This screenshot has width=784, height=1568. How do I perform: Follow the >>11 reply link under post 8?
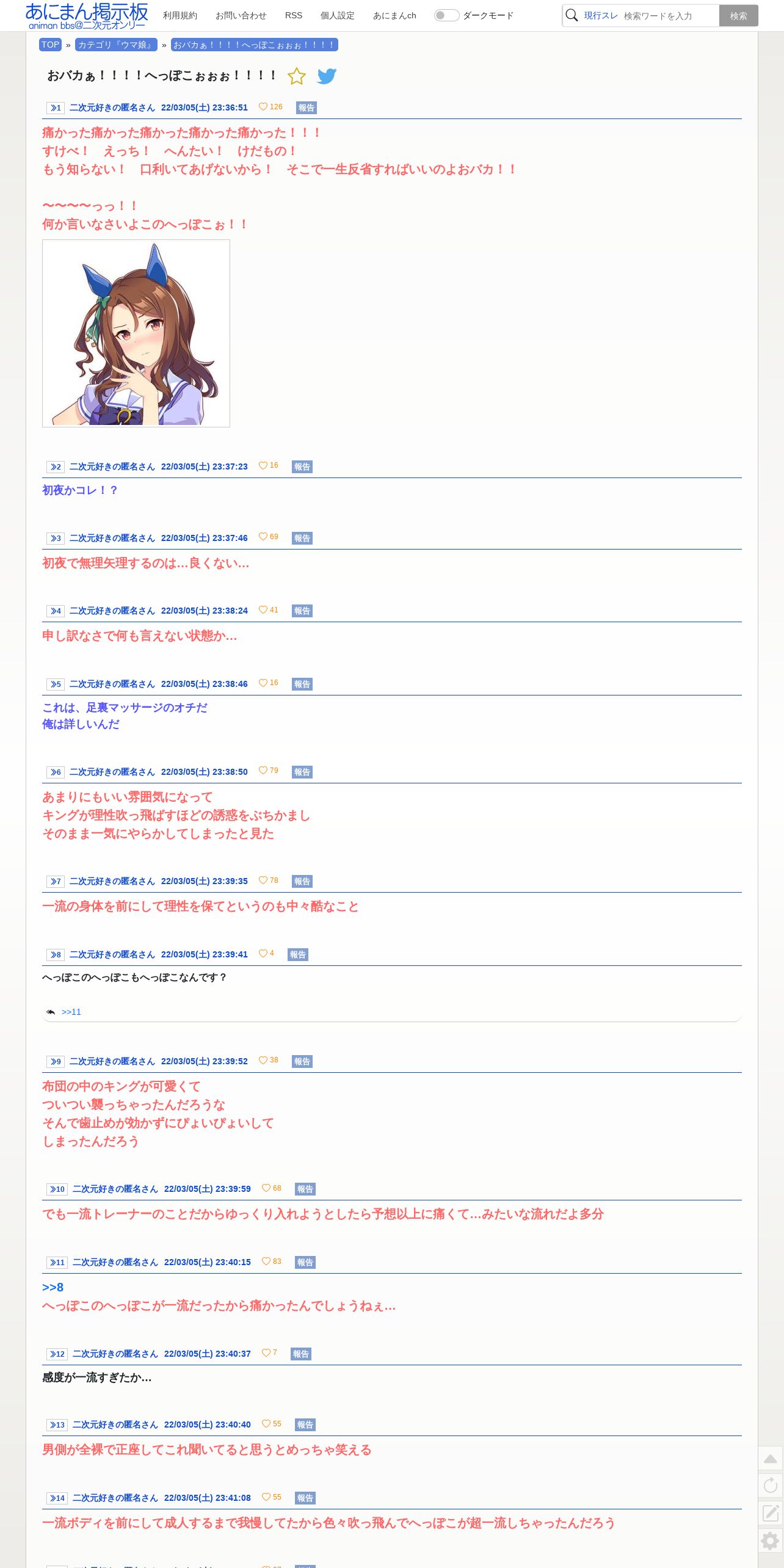[x=71, y=1012]
